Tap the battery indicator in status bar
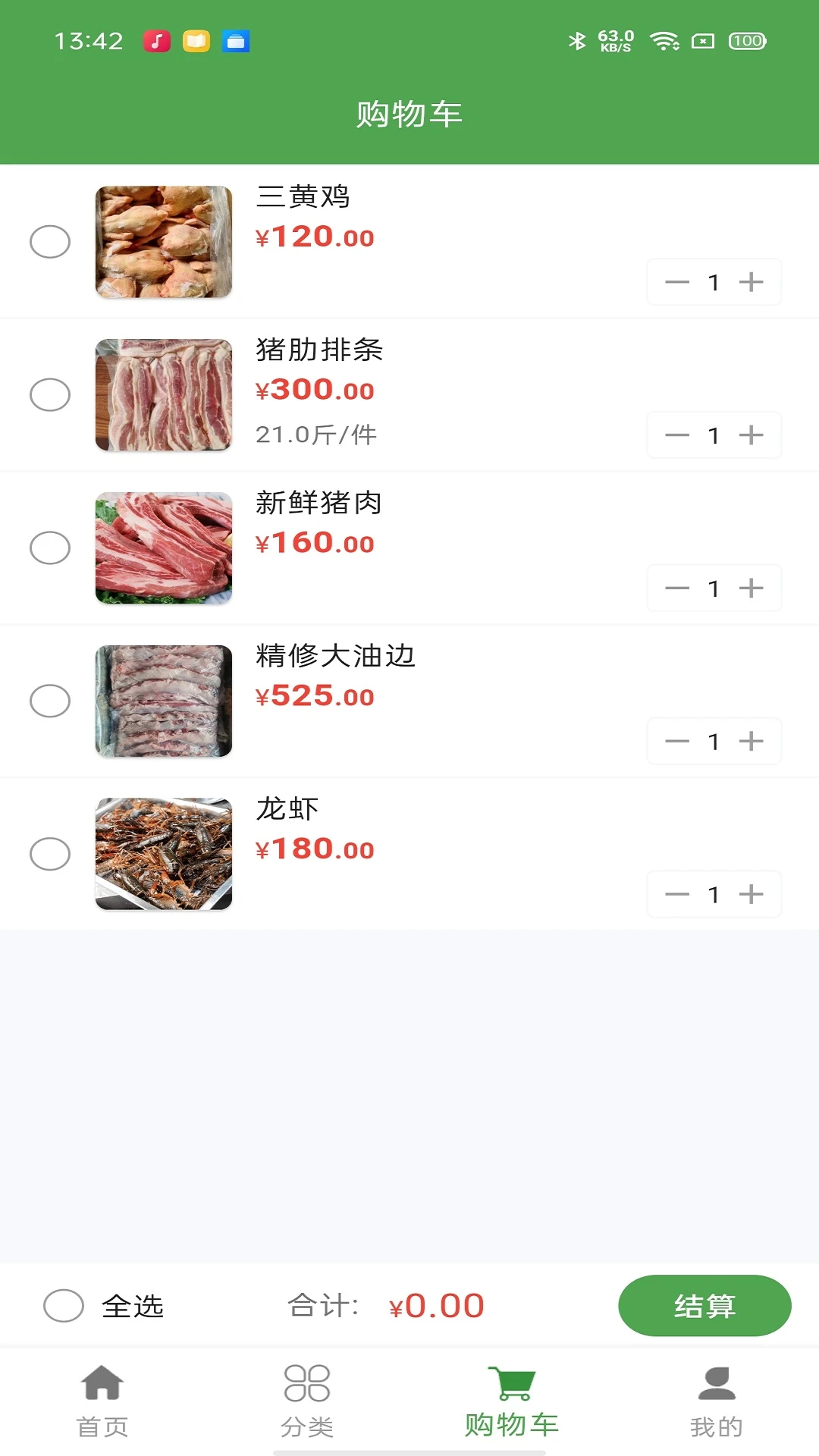Image resolution: width=819 pixels, height=1456 pixels. [743, 42]
